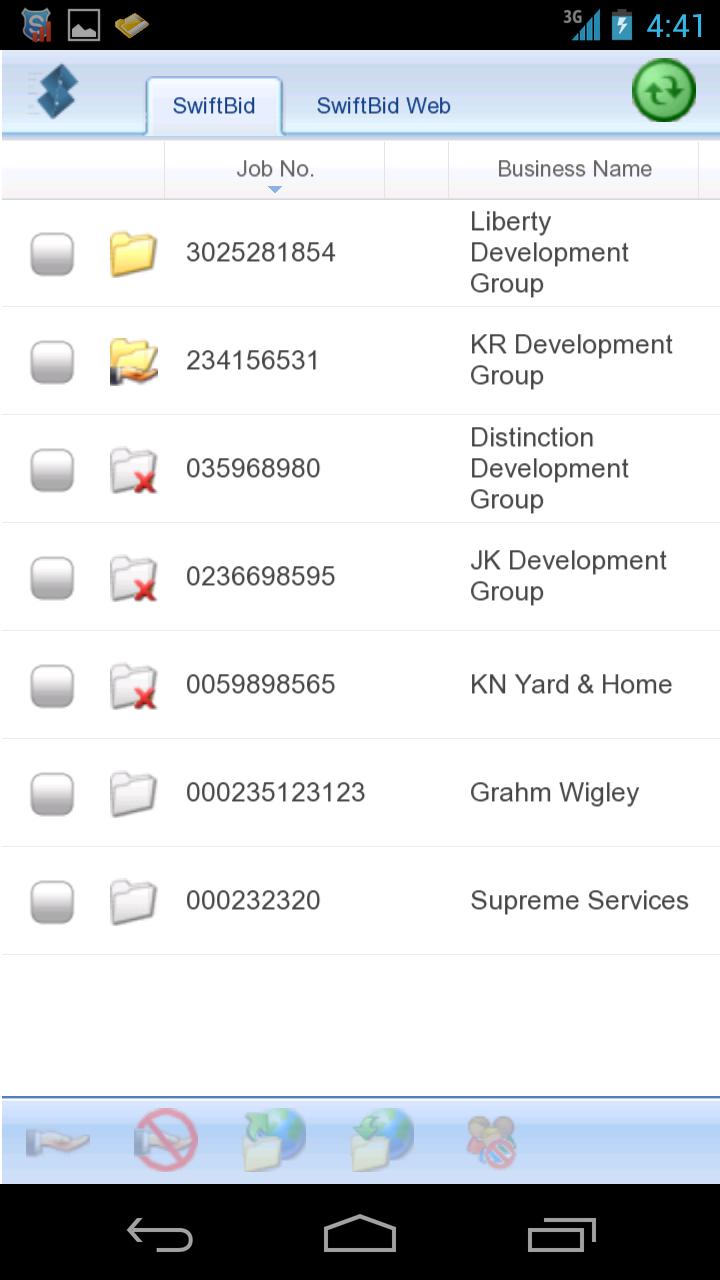
Task: Tap the upload job to web icon
Action: click(273, 1140)
